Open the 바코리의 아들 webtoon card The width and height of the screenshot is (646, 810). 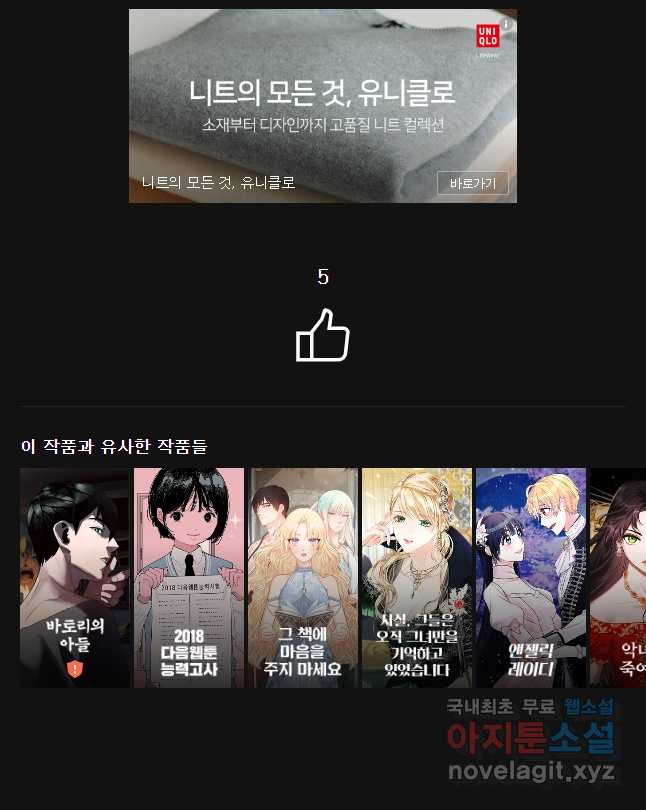click(x=75, y=578)
